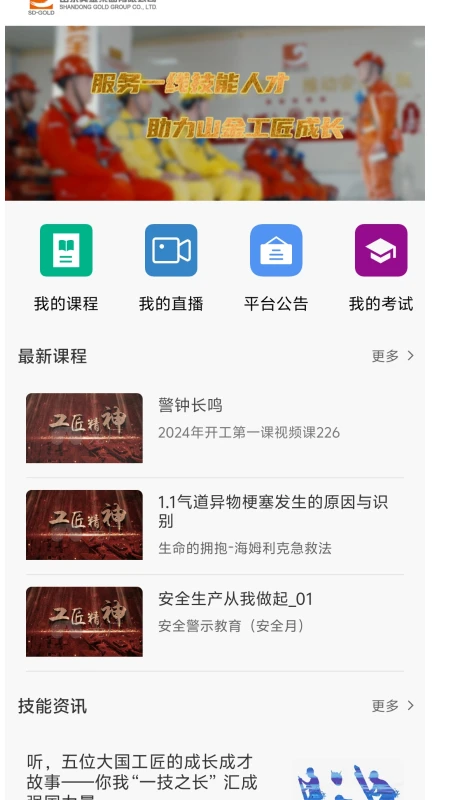The width and height of the screenshot is (450, 800).
Task: Open 我的考试 exams
Action: (x=381, y=268)
